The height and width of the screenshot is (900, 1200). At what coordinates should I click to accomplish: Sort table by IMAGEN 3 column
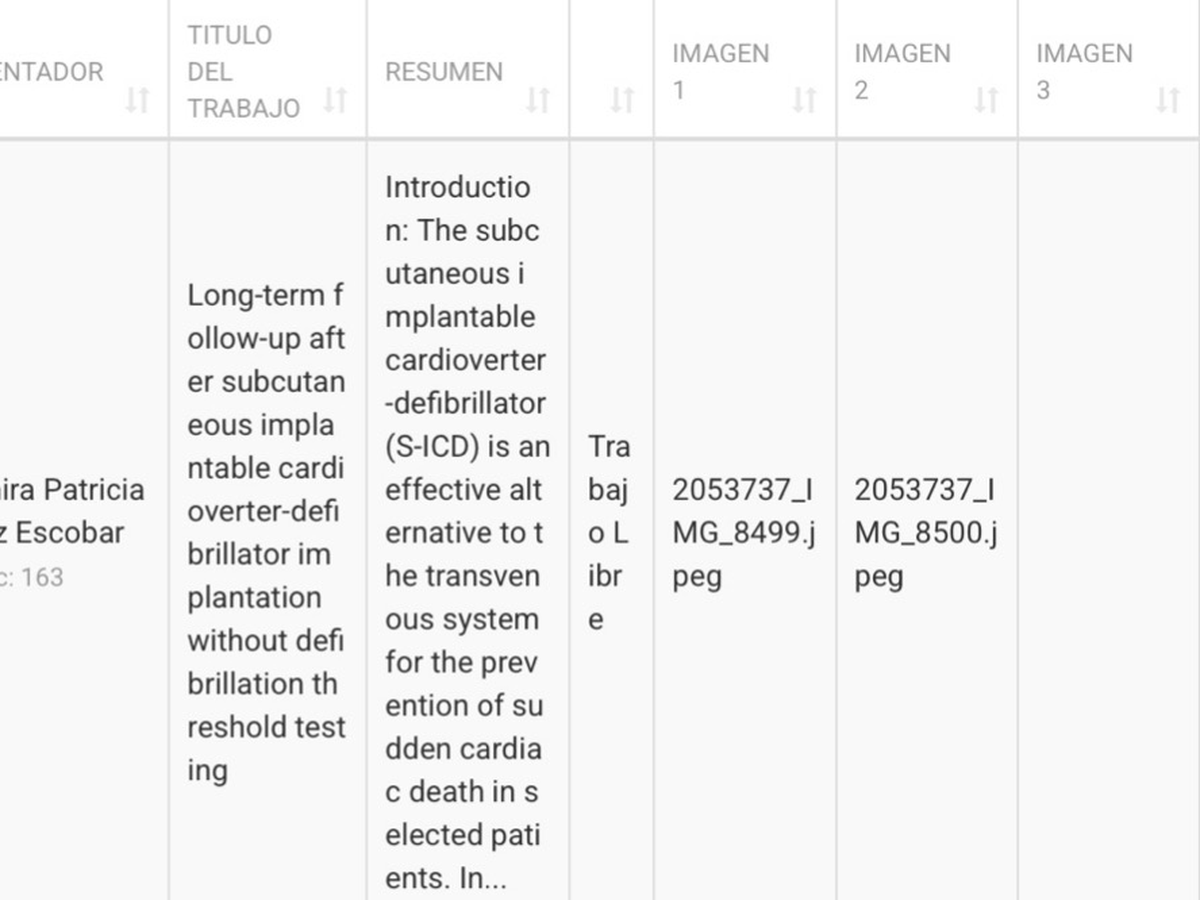coord(1168,100)
